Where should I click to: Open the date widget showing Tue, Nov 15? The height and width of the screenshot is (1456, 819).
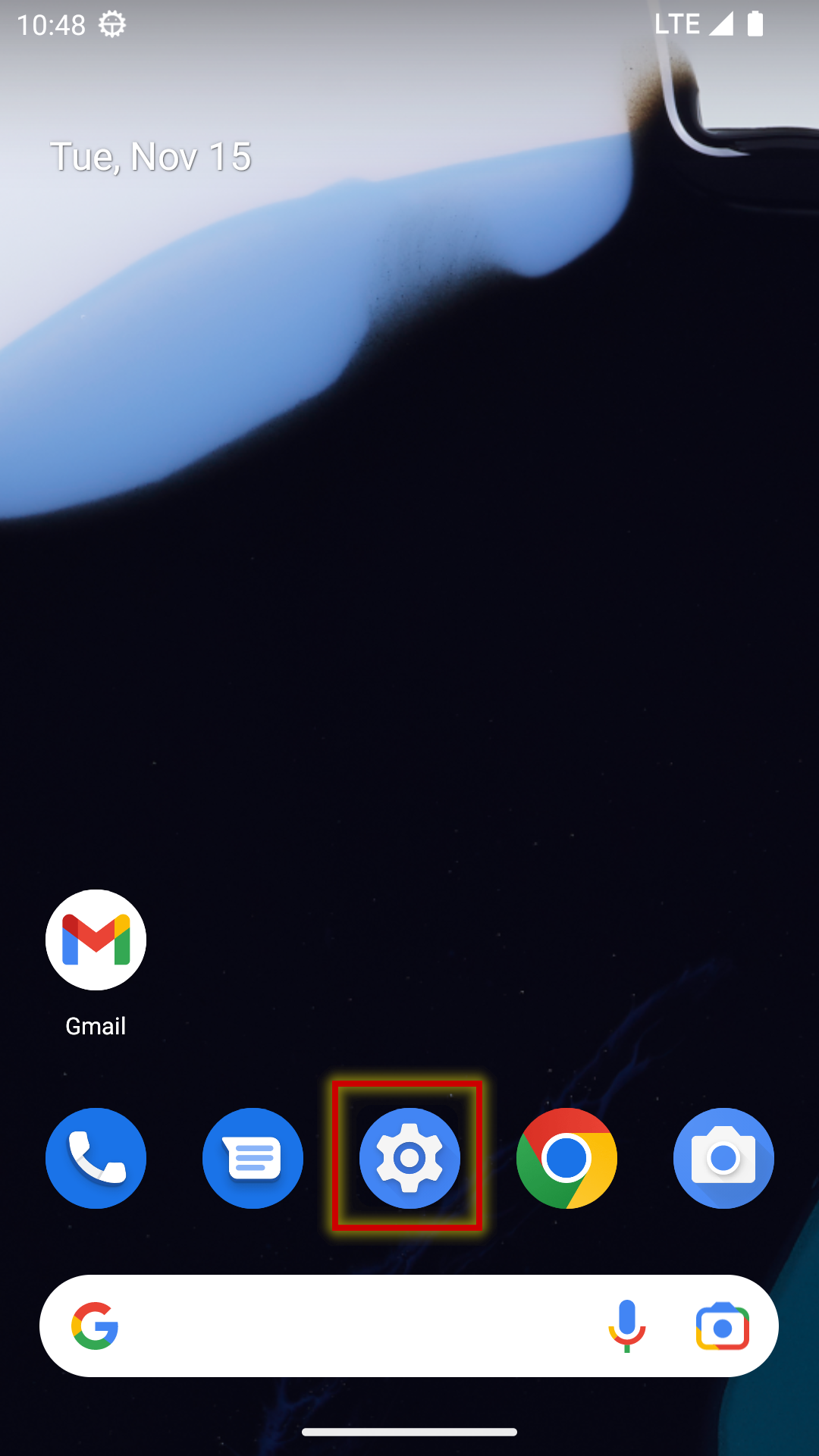pos(151,157)
